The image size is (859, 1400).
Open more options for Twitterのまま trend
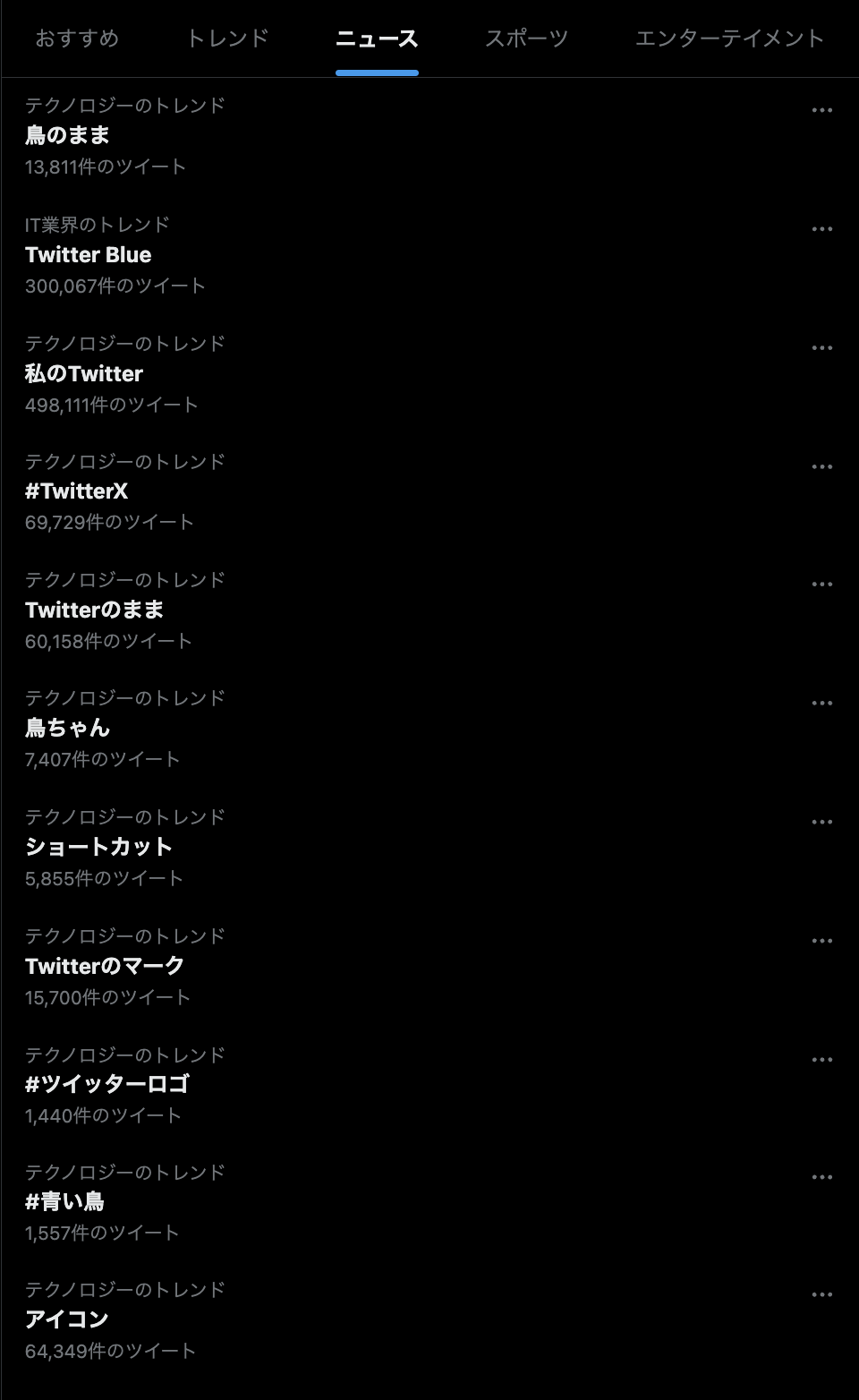[821, 584]
